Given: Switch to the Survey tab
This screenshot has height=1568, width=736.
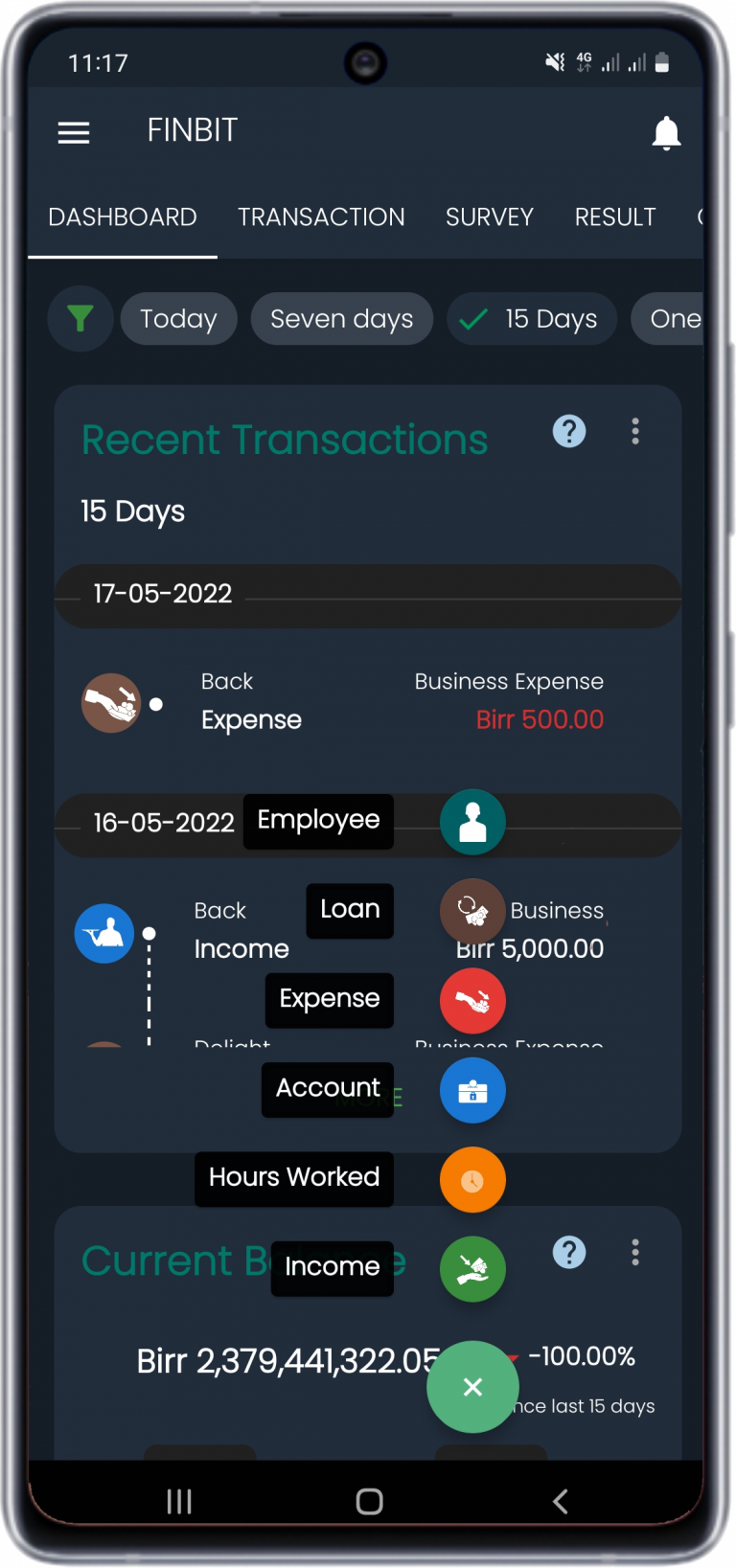Looking at the screenshot, I should [489, 217].
